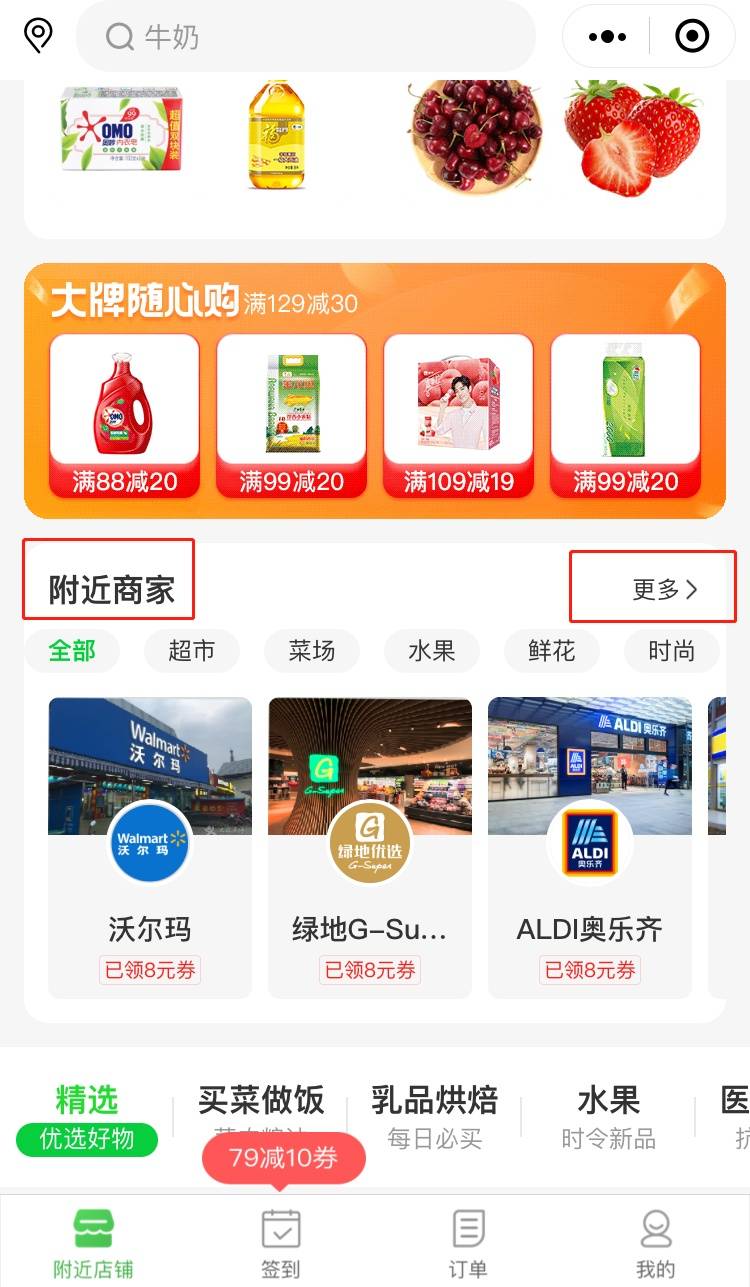The height and width of the screenshot is (1287, 750).
Task: Switch to the 我的 tab
Action: point(656,1243)
